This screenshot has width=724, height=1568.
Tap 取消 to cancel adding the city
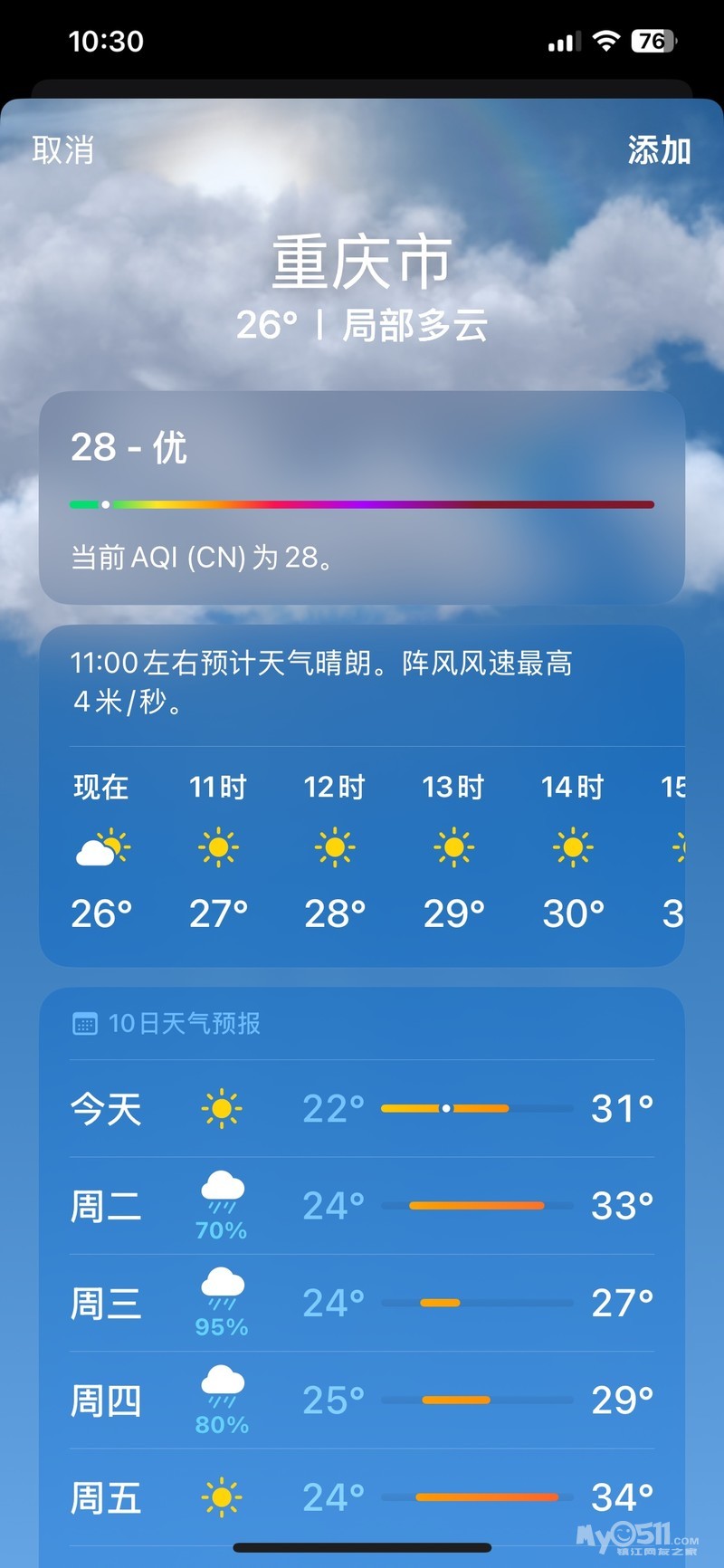pyautogui.click(x=62, y=150)
